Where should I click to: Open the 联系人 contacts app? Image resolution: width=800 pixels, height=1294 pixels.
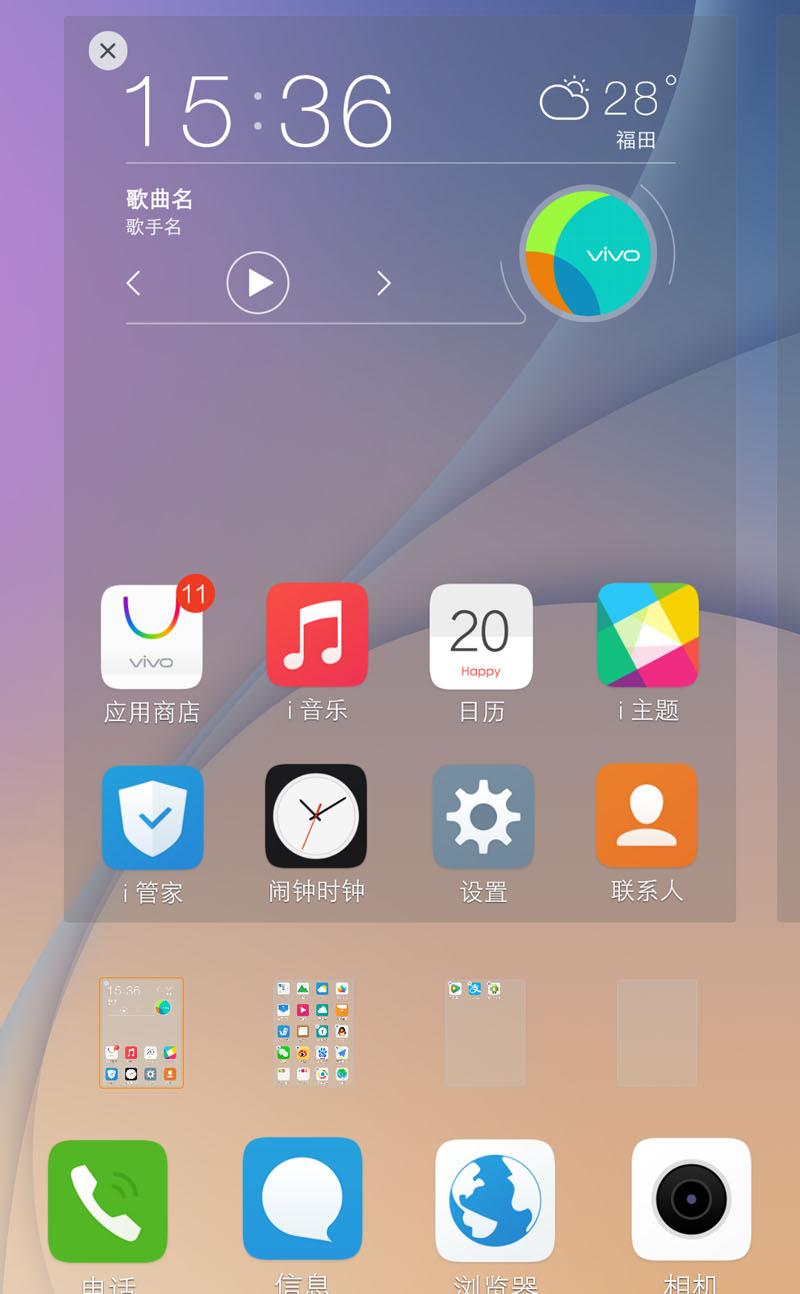(647, 817)
